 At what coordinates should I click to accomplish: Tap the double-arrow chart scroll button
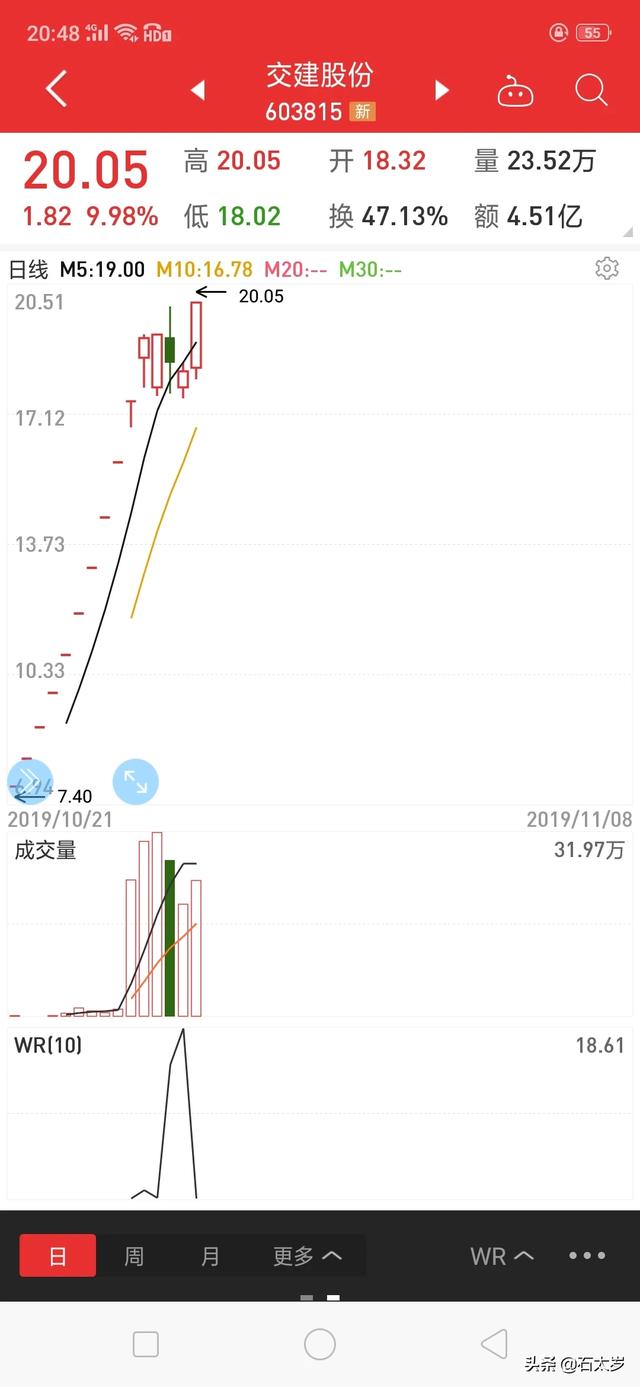click(29, 781)
